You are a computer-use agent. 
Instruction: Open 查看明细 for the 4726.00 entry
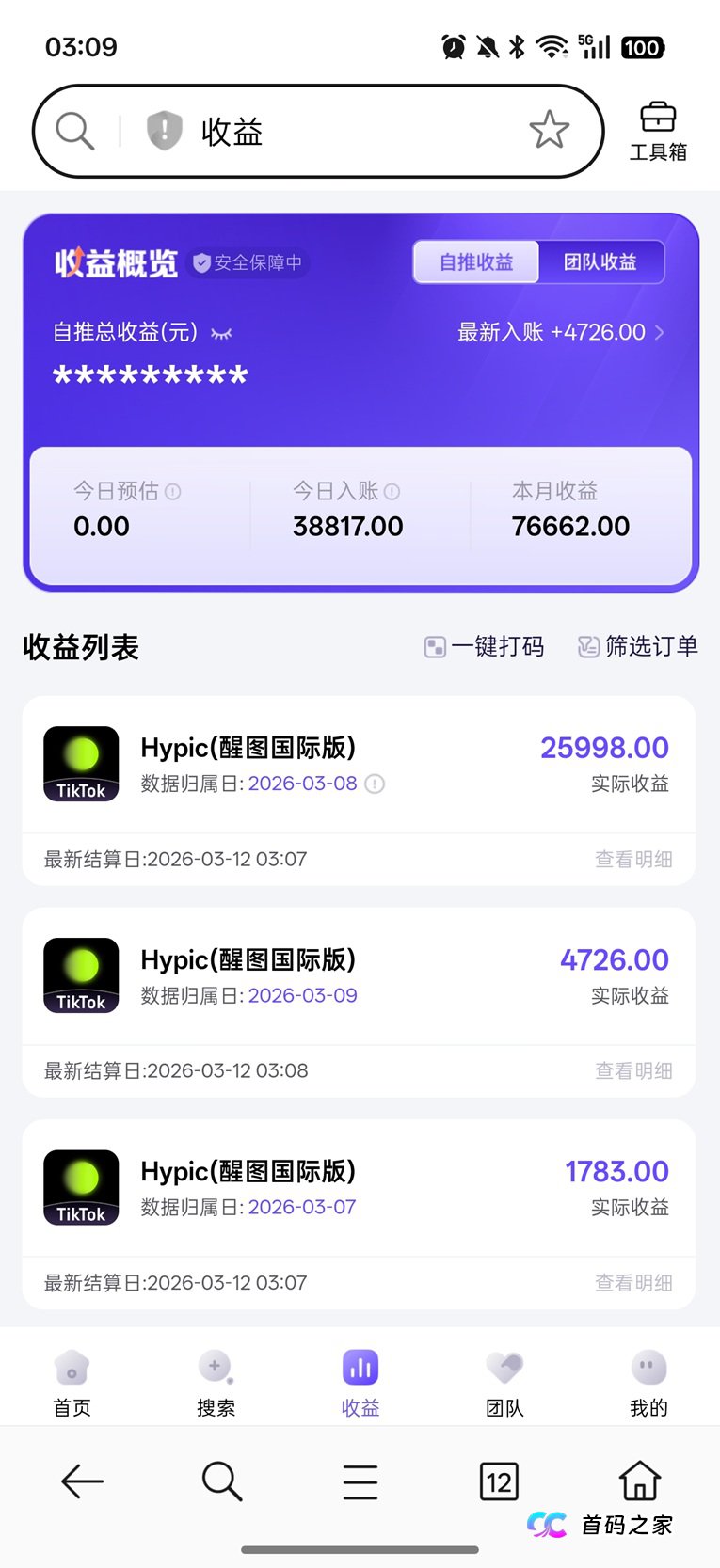coord(633,1070)
